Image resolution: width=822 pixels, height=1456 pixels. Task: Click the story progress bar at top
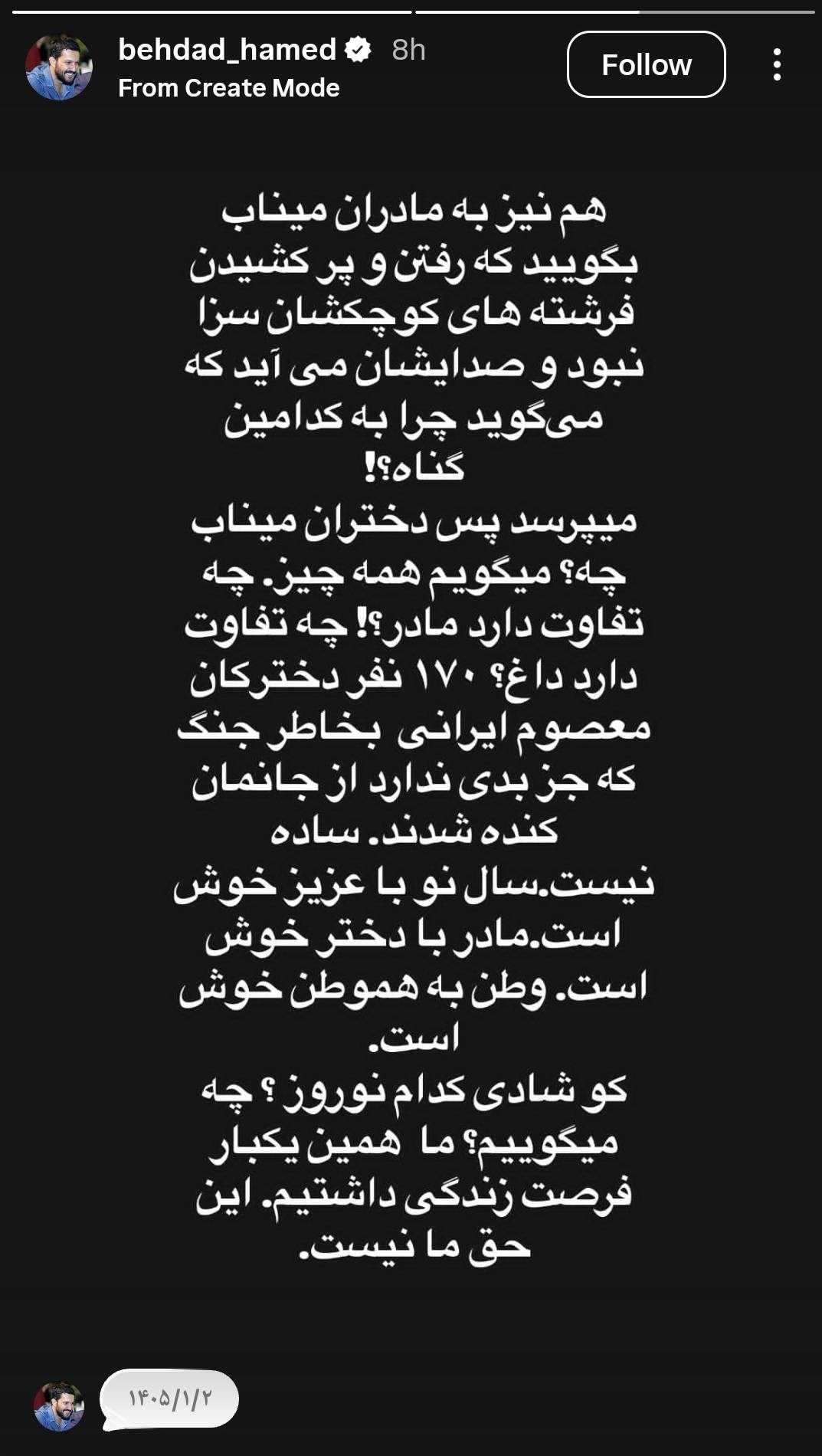411,11
